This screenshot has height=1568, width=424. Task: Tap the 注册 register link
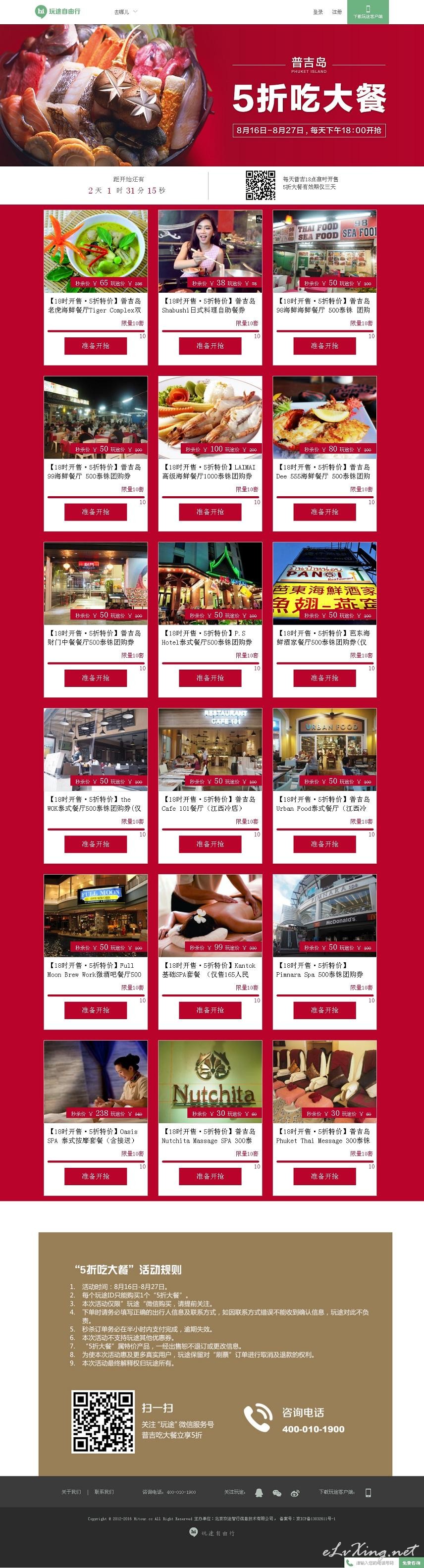tap(337, 12)
